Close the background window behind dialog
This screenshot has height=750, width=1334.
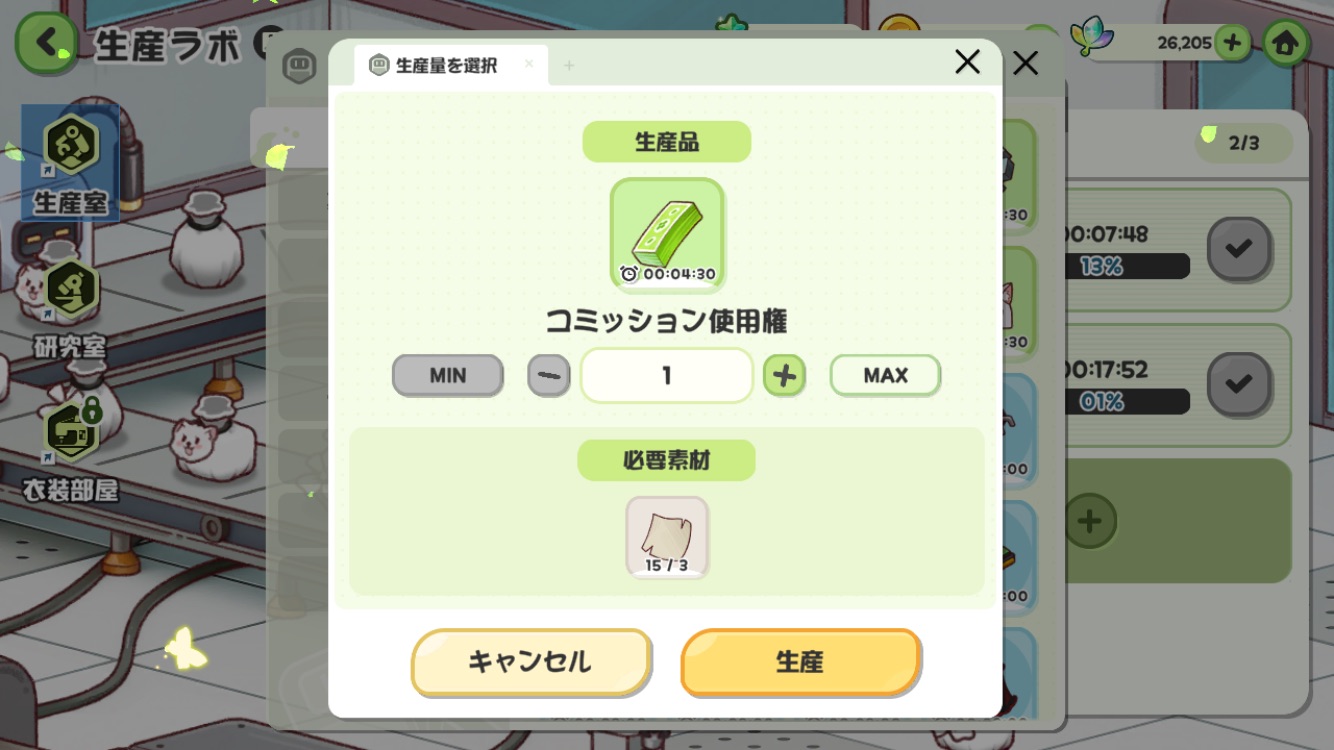click(x=1025, y=64)
